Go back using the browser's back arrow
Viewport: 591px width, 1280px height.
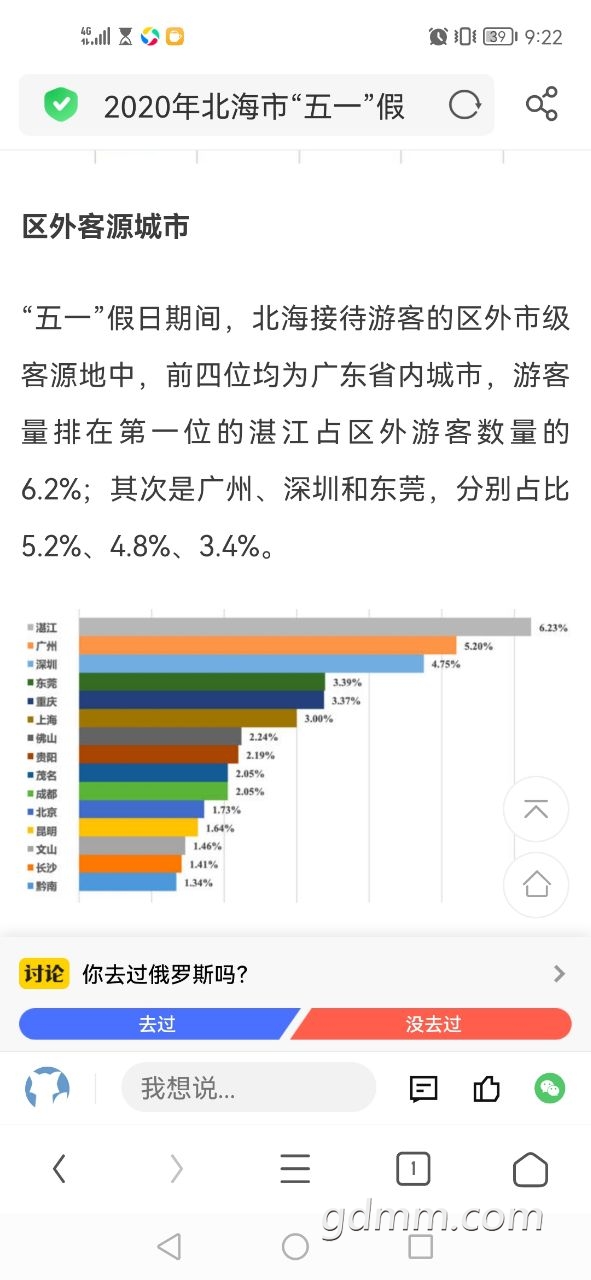[59, 1168]
